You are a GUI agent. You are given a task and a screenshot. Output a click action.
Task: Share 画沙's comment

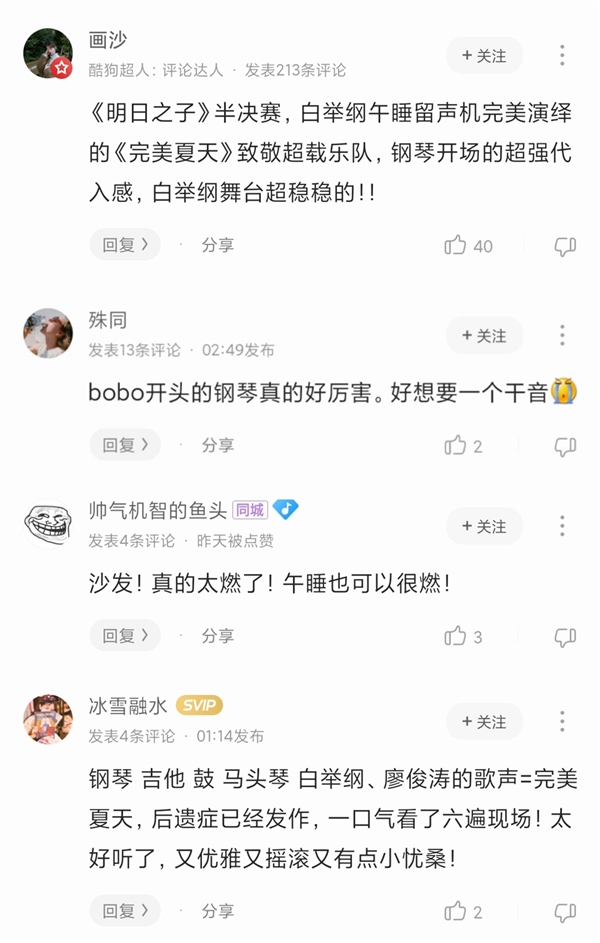pyautogui.click(x=217, y=245)
